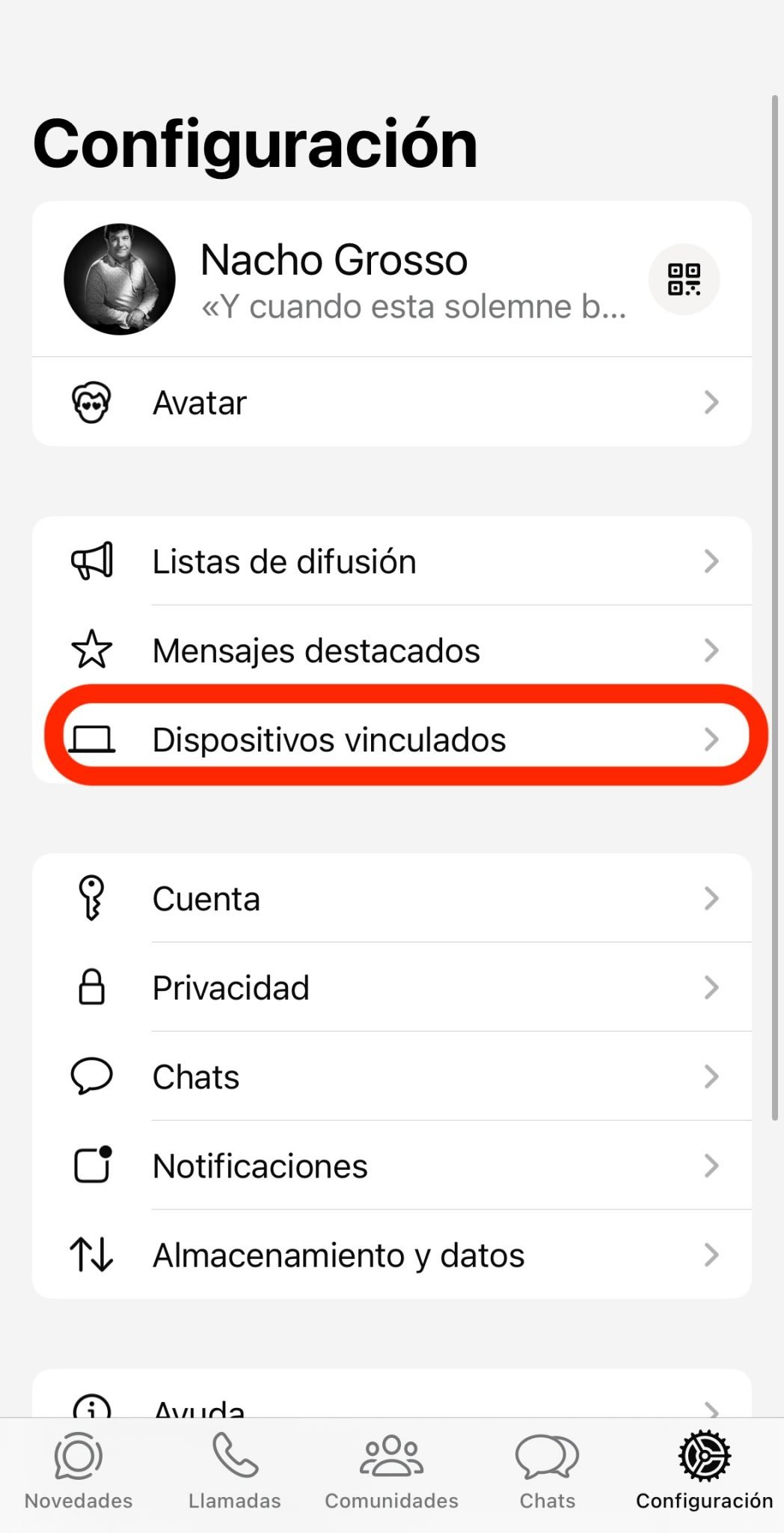Image resolution: width=784 pixels, height=1533 pixels.
Task: Open Dispositivos vinculados via its chevron
Action: pos(711,739)
